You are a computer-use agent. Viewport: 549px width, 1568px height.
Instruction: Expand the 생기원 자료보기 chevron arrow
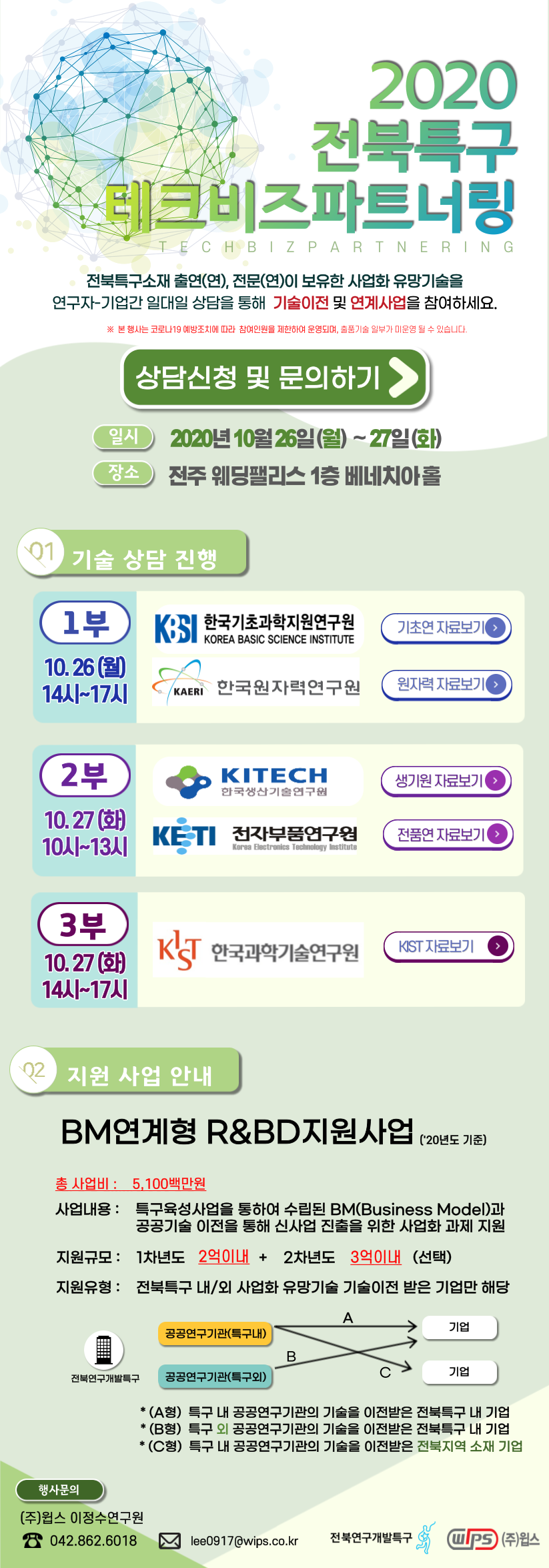click(495, 779)
